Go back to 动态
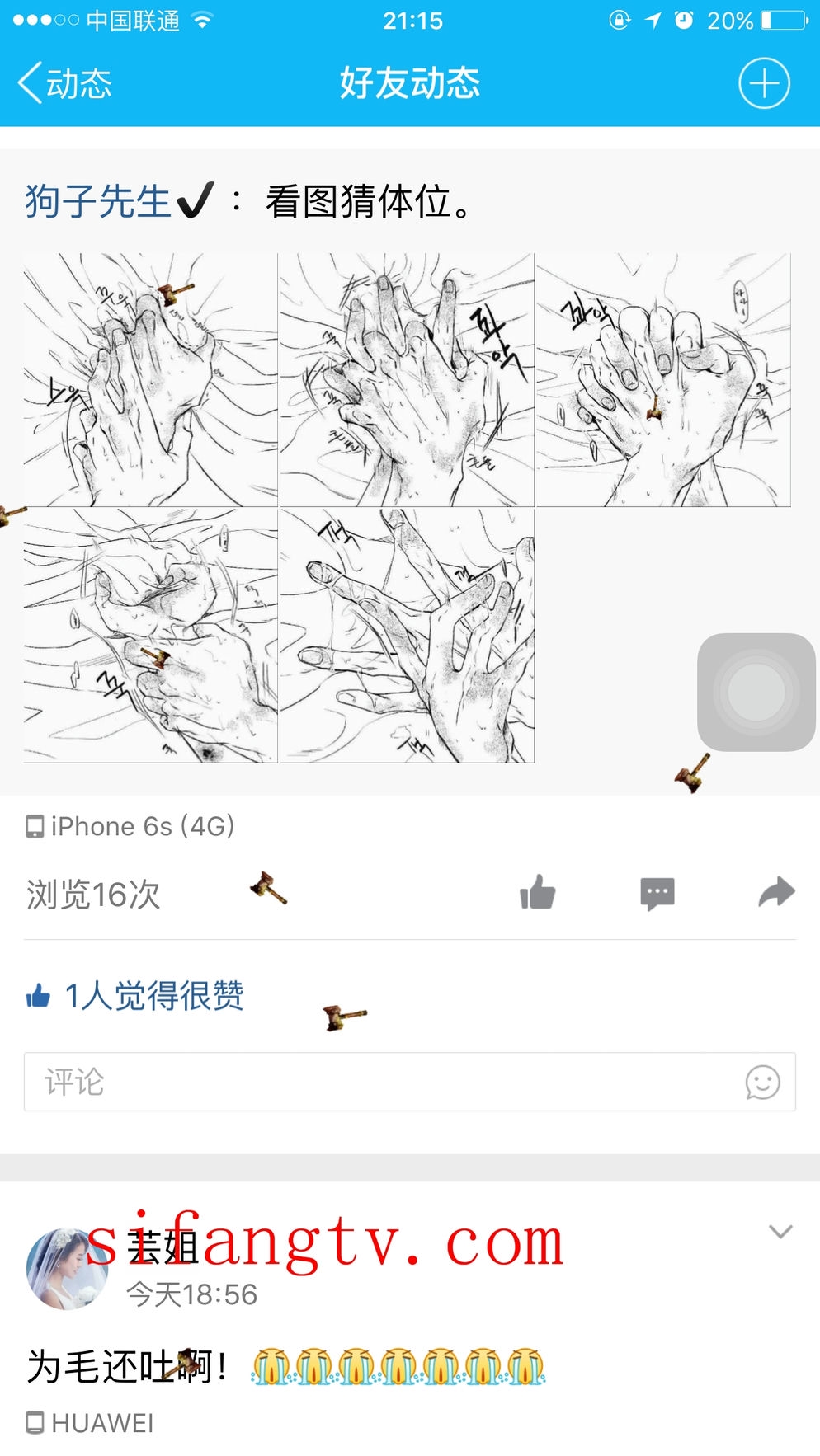 64,83
